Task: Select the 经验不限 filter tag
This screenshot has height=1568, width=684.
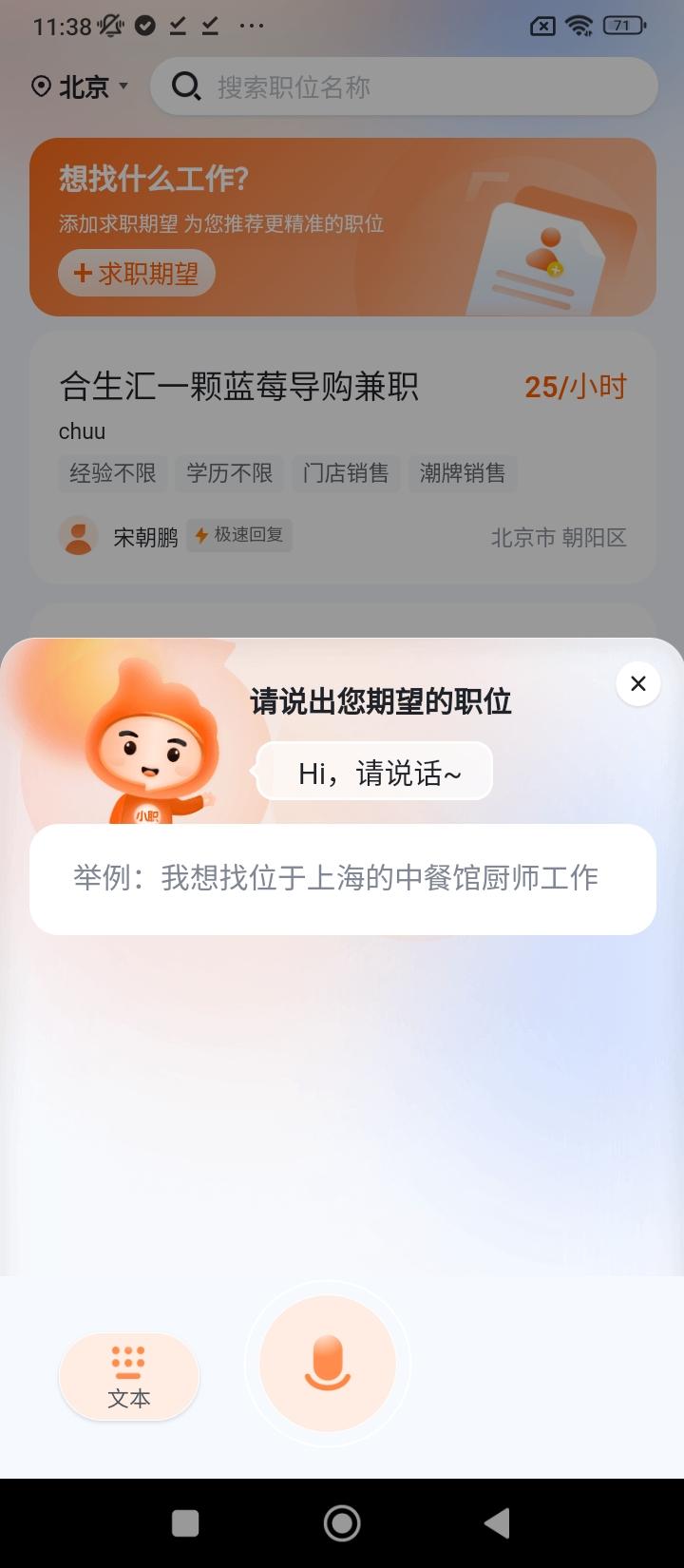Action: coord(112,473)
